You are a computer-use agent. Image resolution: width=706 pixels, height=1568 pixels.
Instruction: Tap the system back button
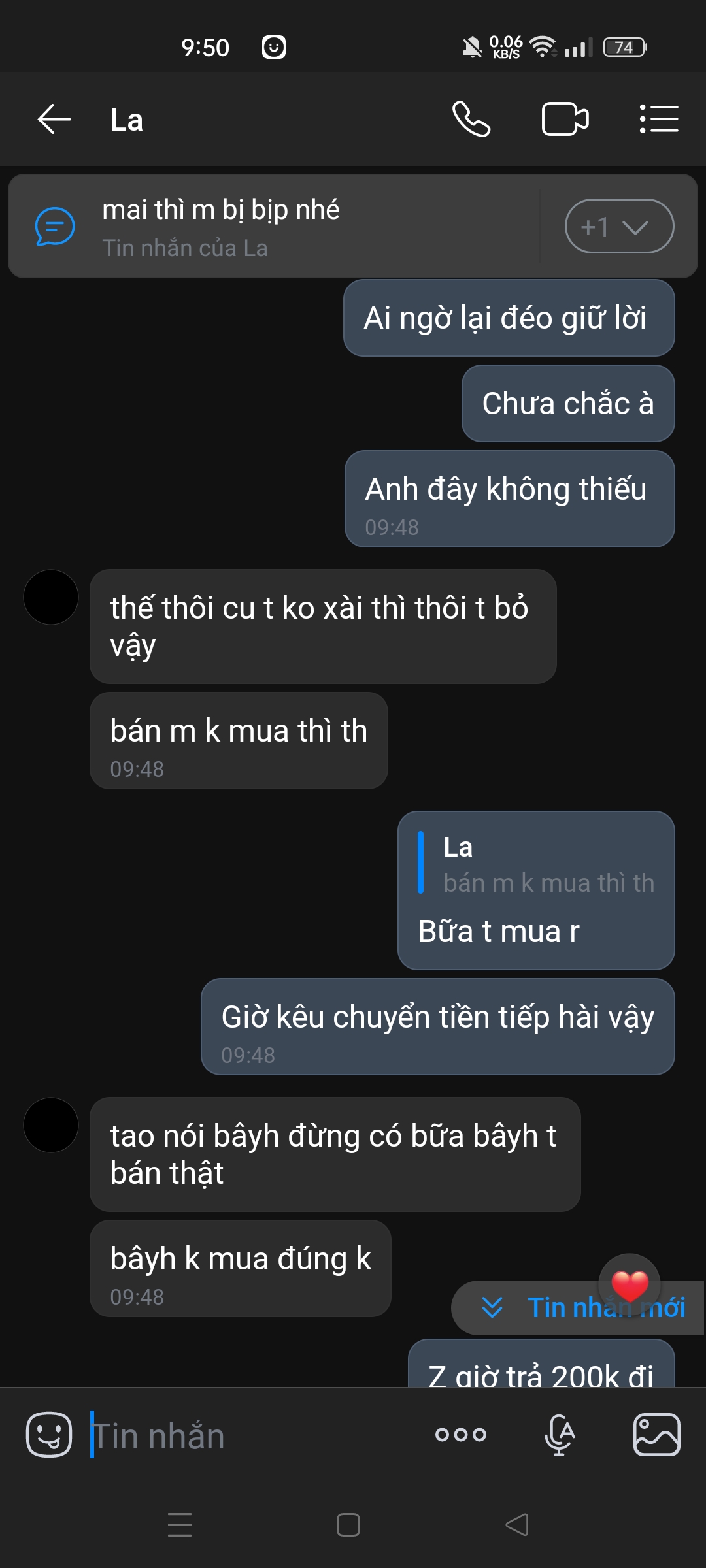coord(517,1525)
